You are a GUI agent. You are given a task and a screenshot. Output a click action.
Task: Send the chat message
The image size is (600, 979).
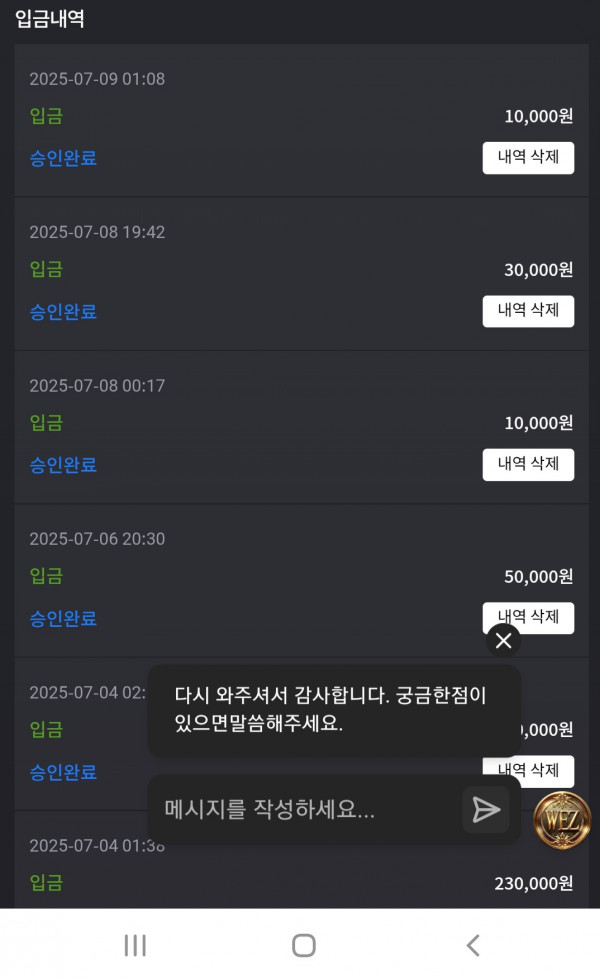tap(486, 810)
